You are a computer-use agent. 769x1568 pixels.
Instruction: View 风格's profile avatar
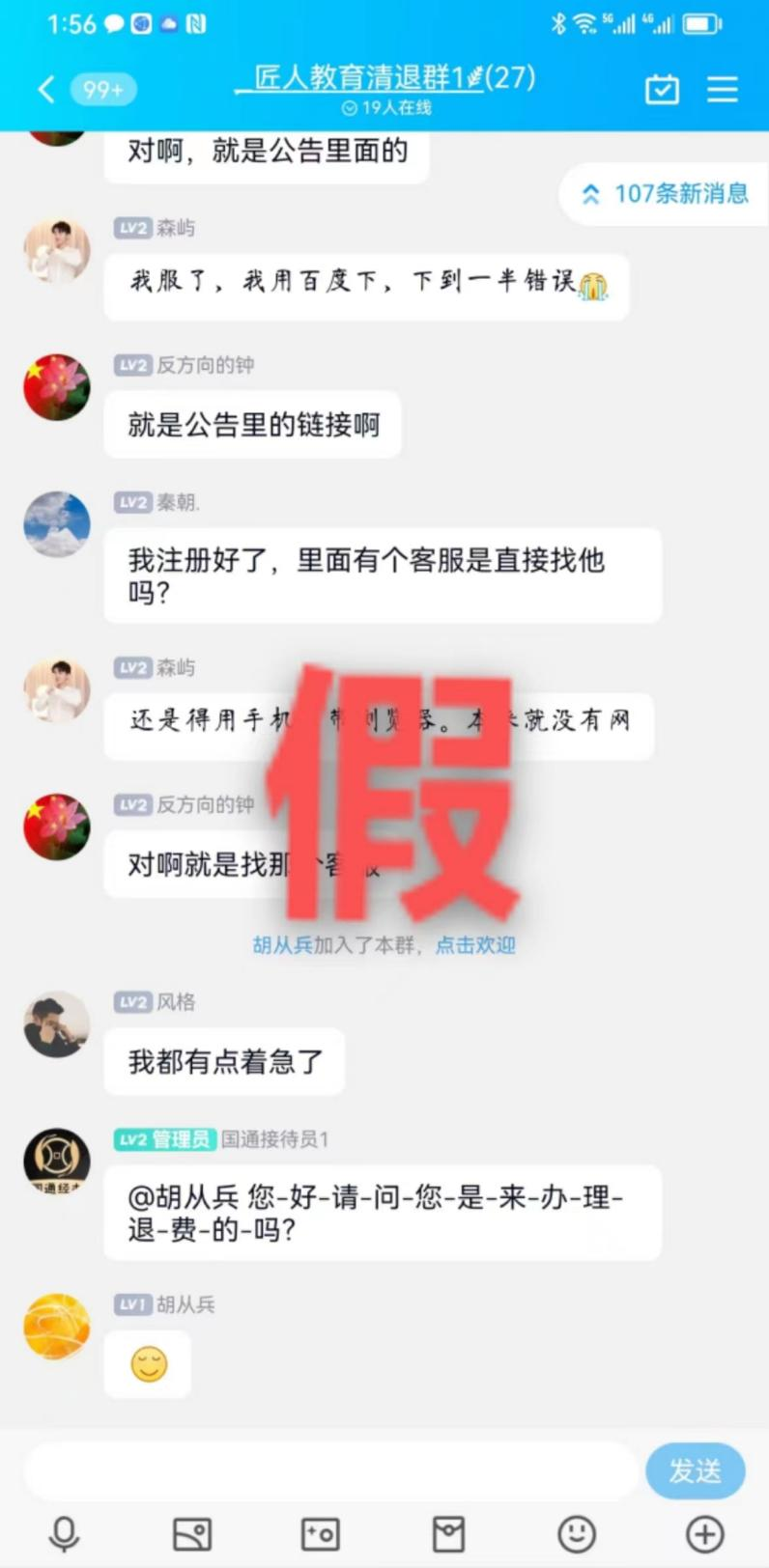(x=57, y=1023)
